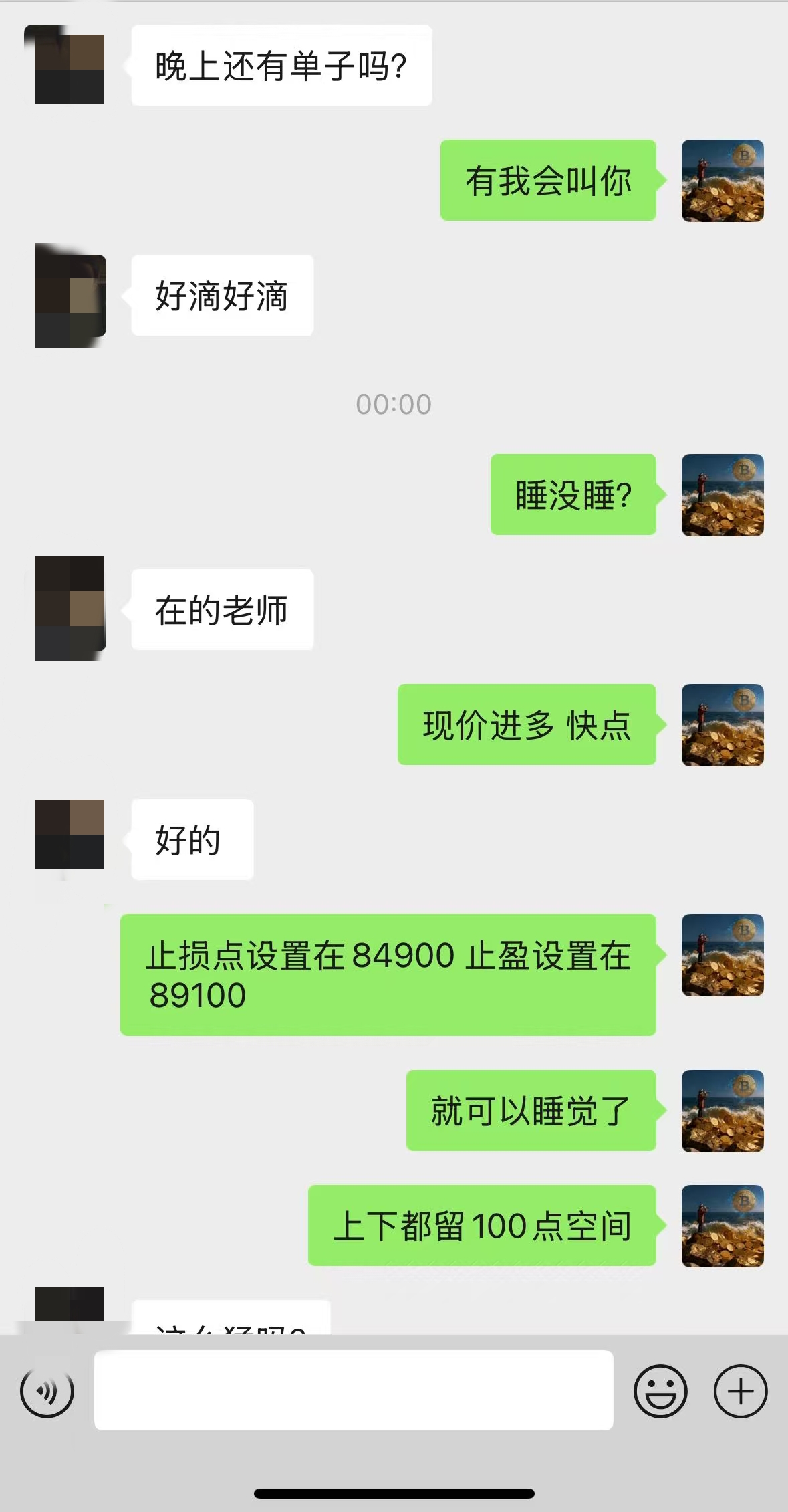Switch to voice message input

click(47, 1392)
